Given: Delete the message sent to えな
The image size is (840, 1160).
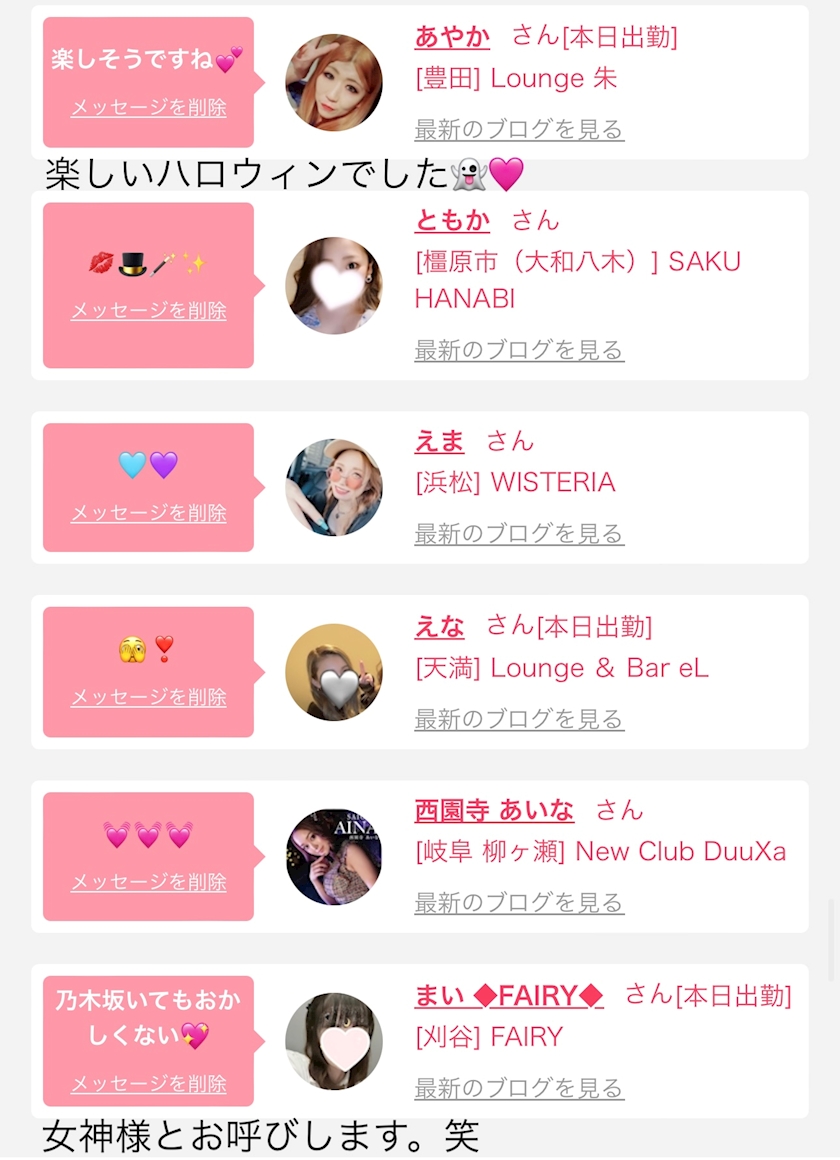Looking at the screenshot, I should click(149, 698).
